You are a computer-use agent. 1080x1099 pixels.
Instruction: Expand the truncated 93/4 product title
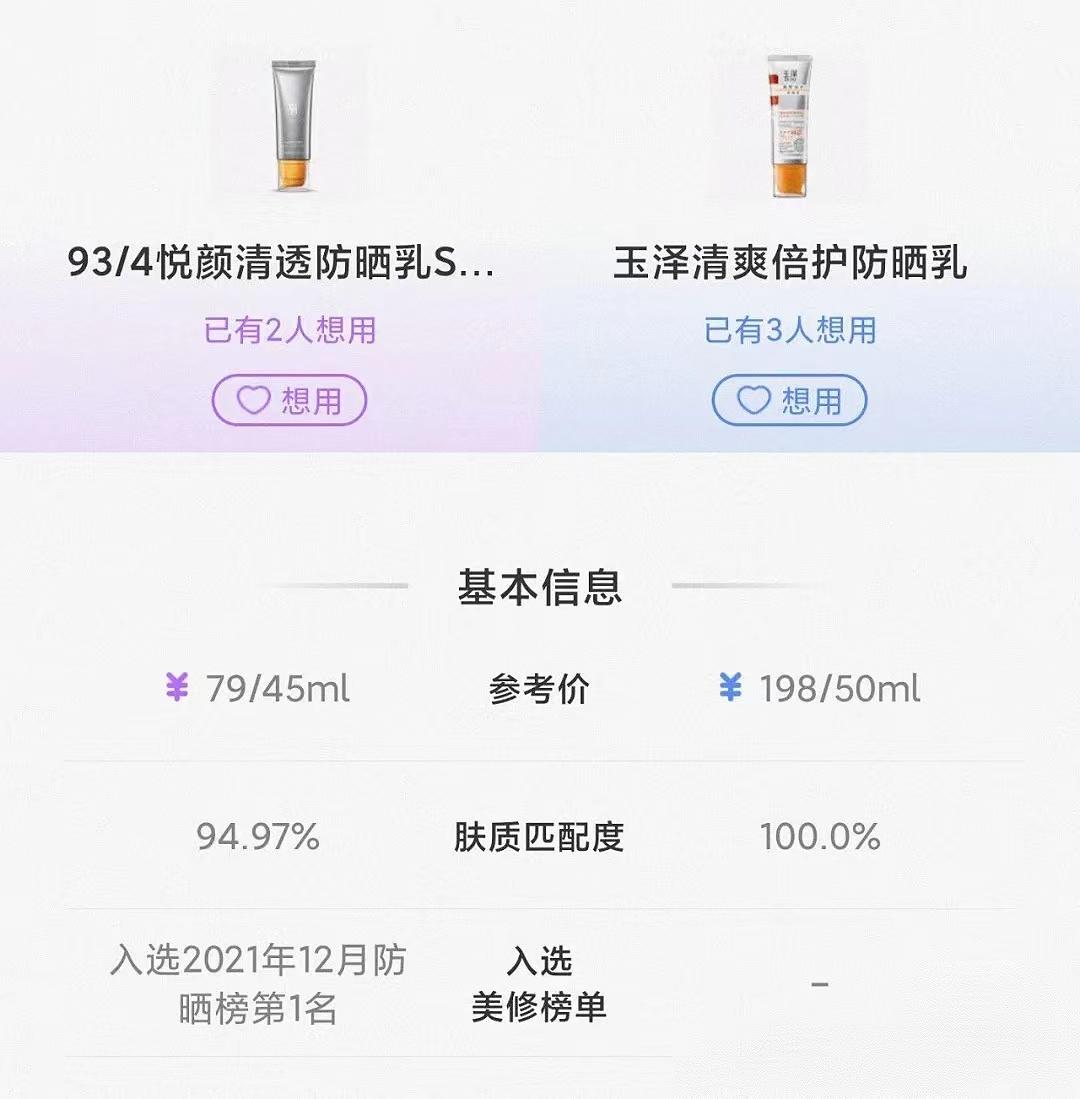coord(289,263)
